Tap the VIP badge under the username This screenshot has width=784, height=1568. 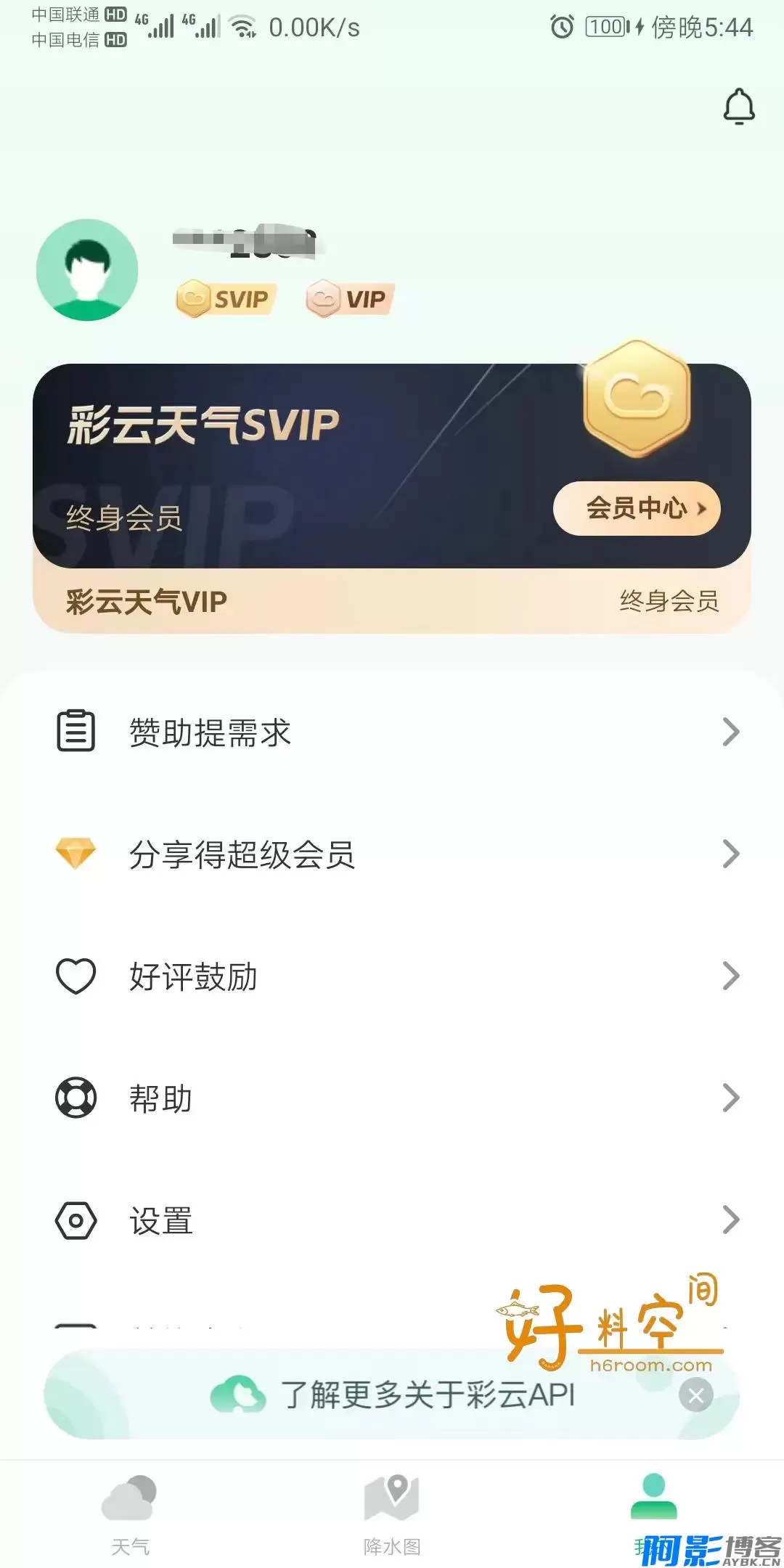(350, 299)
